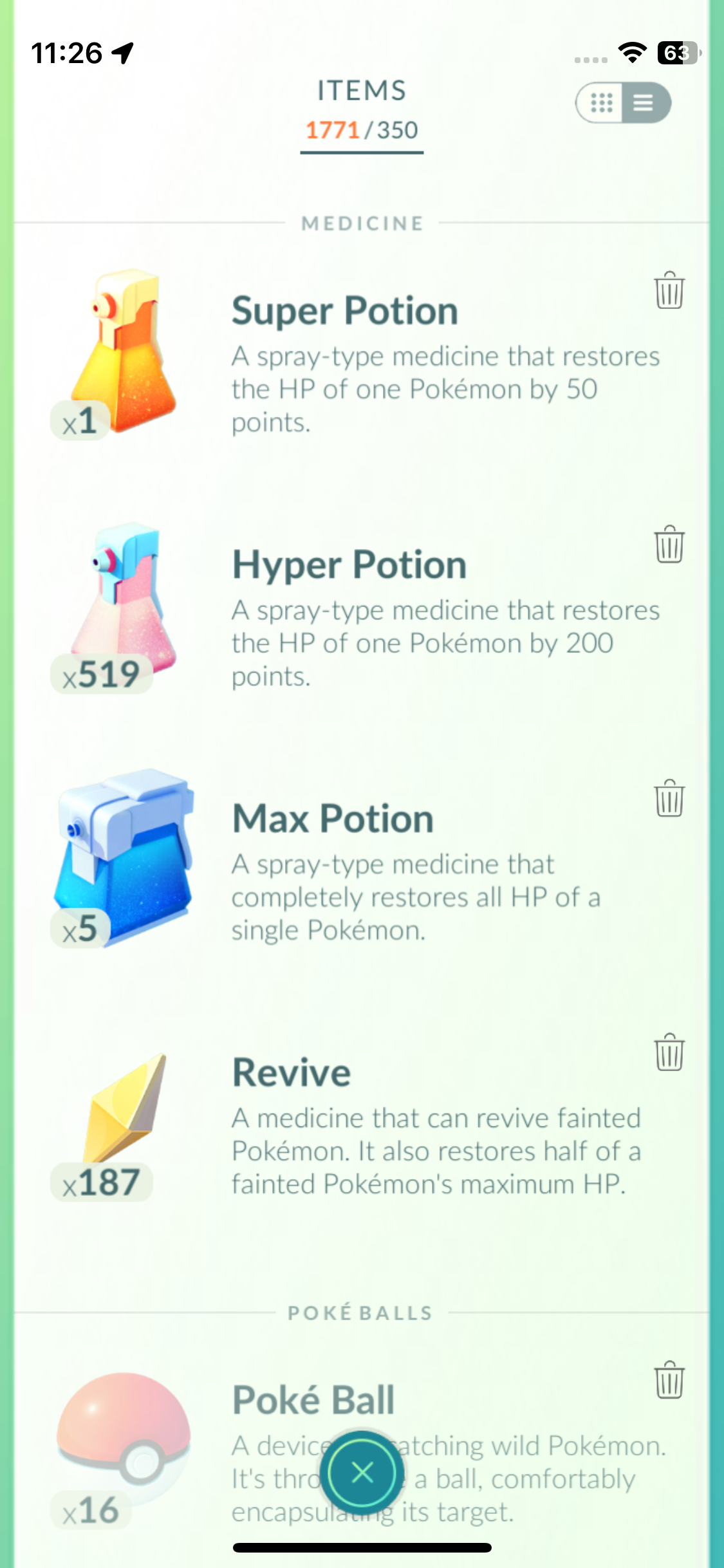
Task: Discard Hyper Potion using trash icon
Action: [x=669, y=545]
